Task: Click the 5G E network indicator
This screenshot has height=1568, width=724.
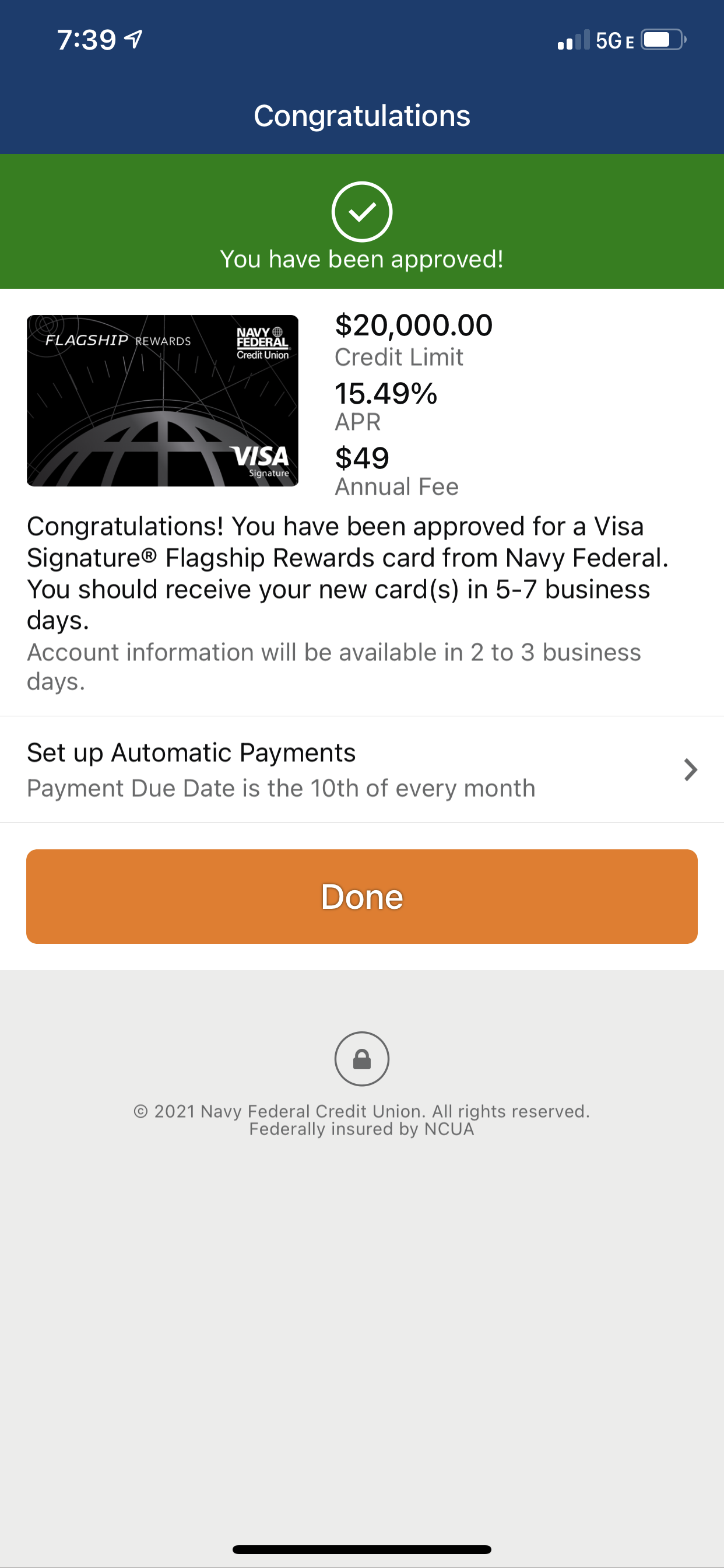Action: 610,41
